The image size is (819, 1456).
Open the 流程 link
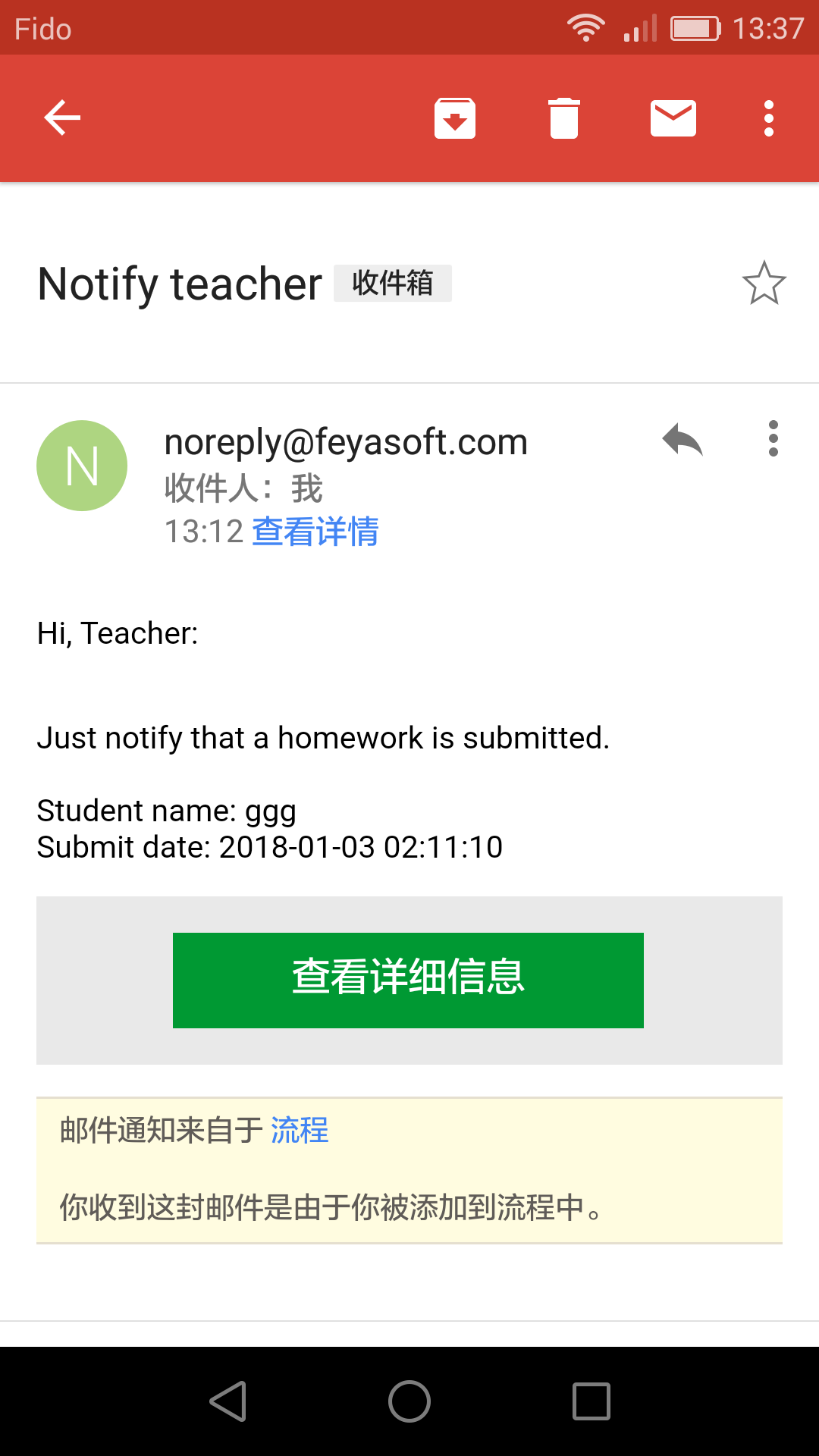[x=300, y=1131]
